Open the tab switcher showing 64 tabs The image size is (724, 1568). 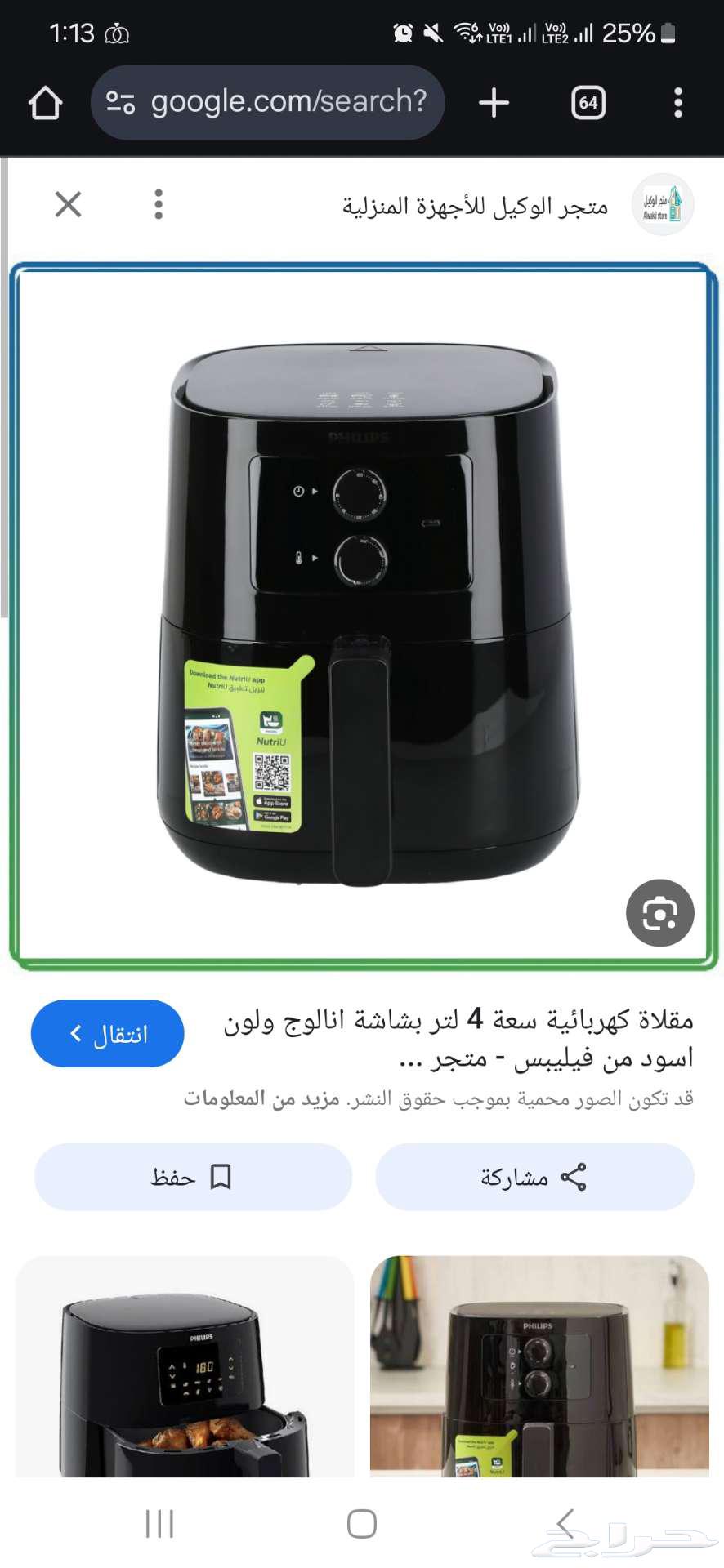(588, 101)
